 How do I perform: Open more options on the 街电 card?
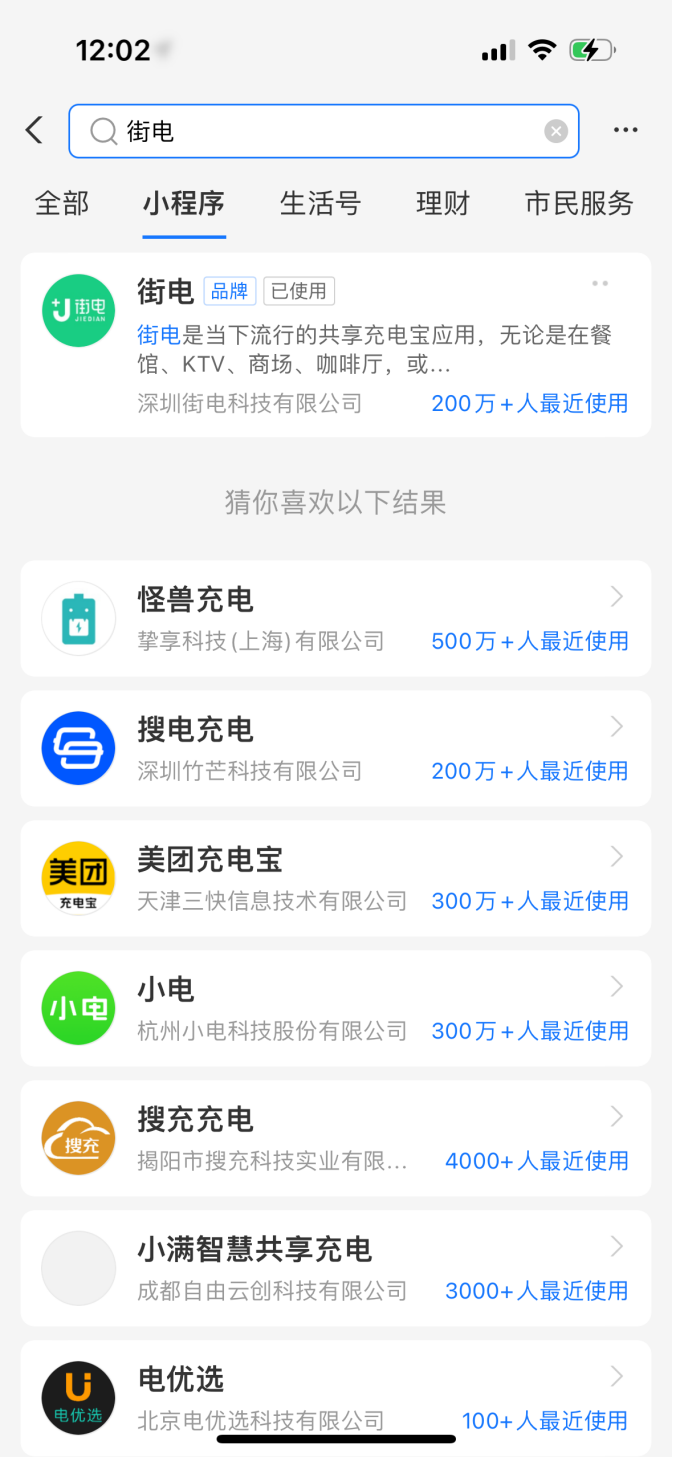[600, 284]
